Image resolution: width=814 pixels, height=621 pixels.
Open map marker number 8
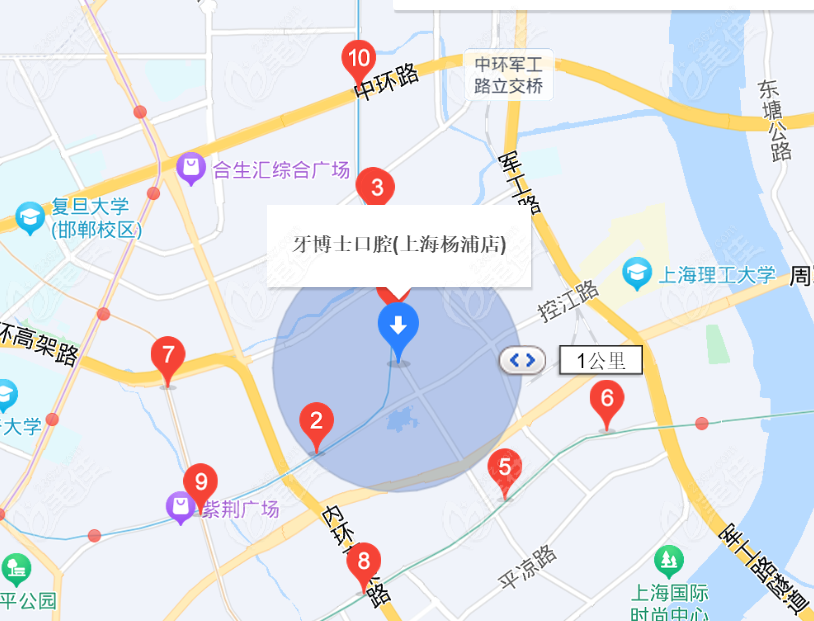[363, 562]
